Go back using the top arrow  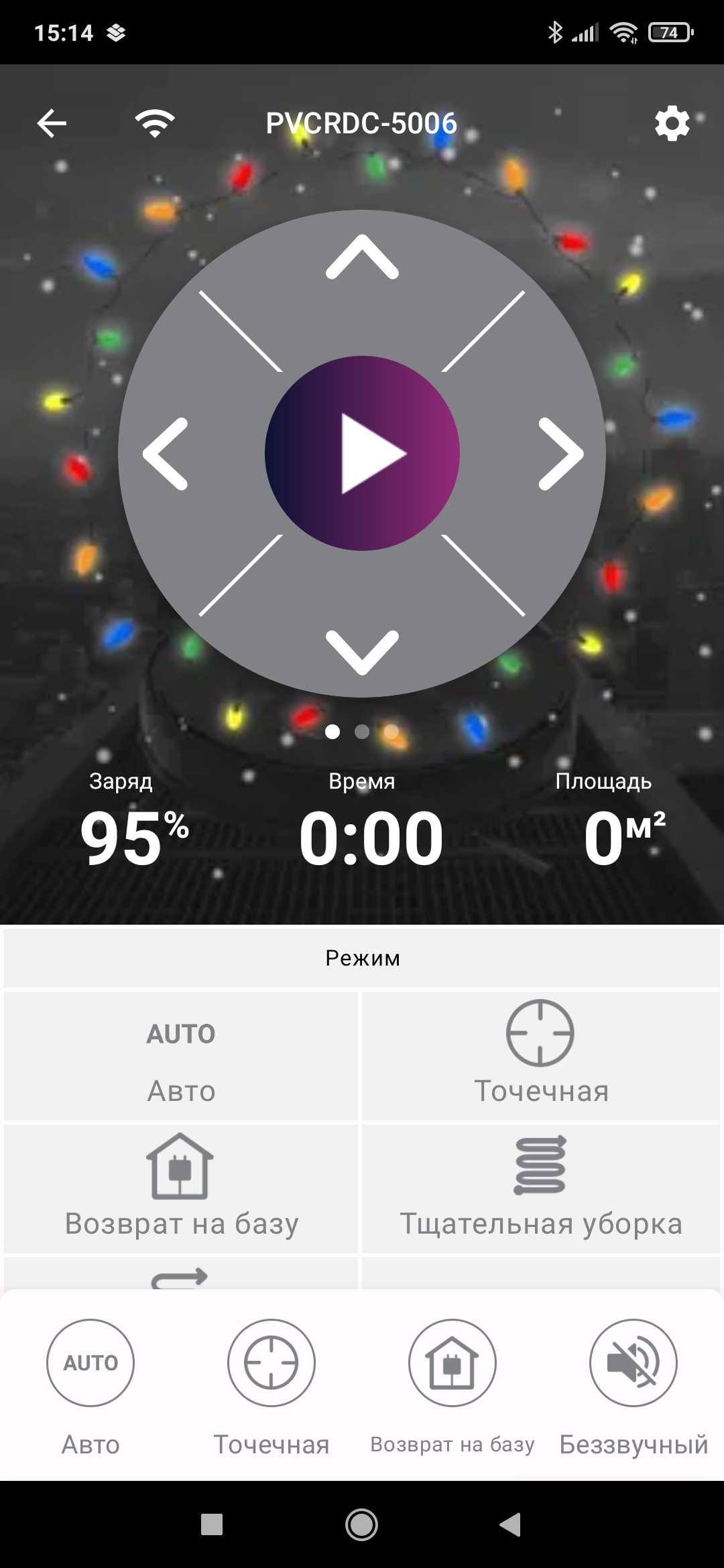tap(52, 123)
